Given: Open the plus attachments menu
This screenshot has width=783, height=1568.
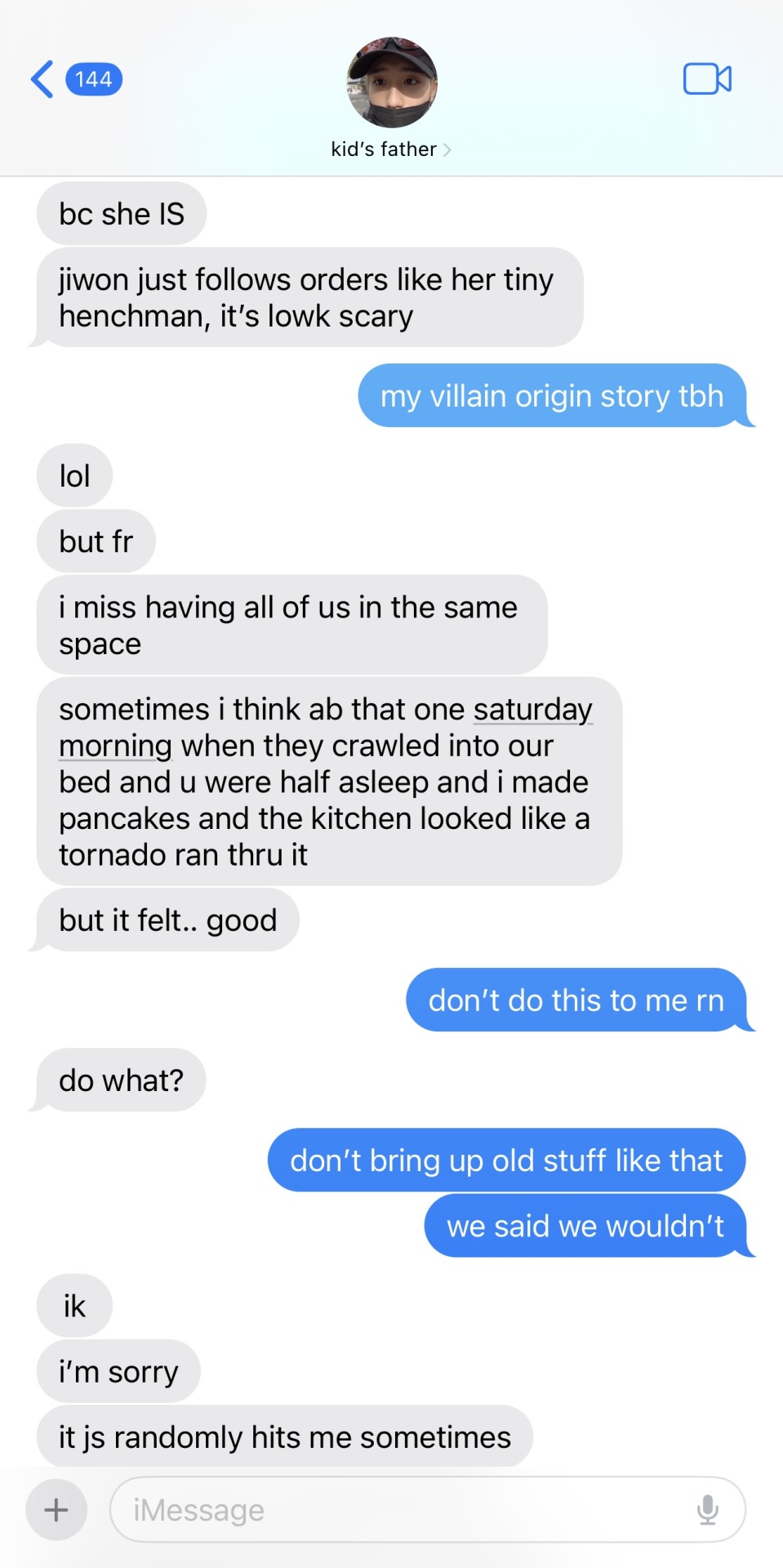Looking at the screenshot, I should [56, 1509].
